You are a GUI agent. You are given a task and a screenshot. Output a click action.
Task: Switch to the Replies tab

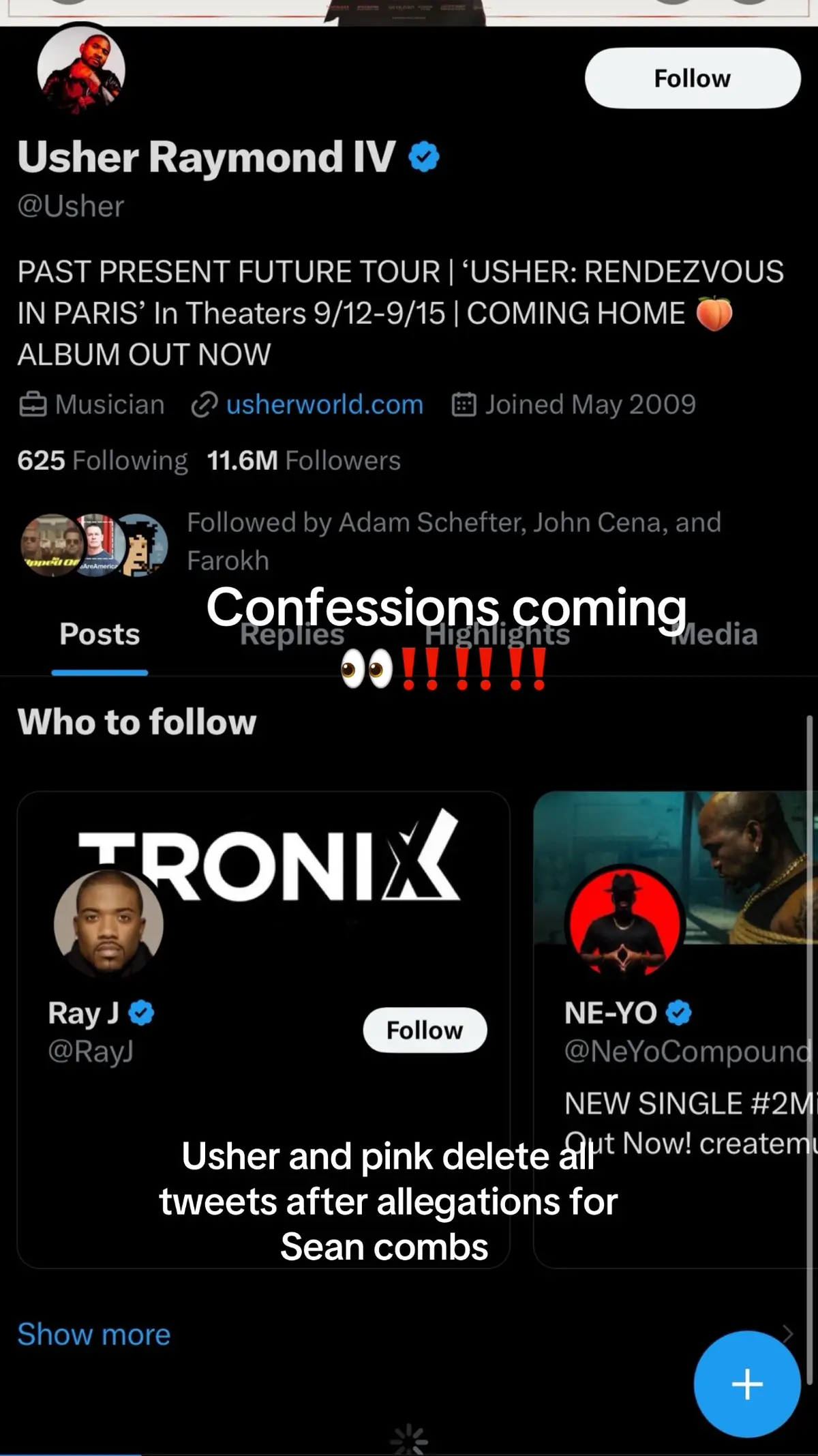pos(292,634)
